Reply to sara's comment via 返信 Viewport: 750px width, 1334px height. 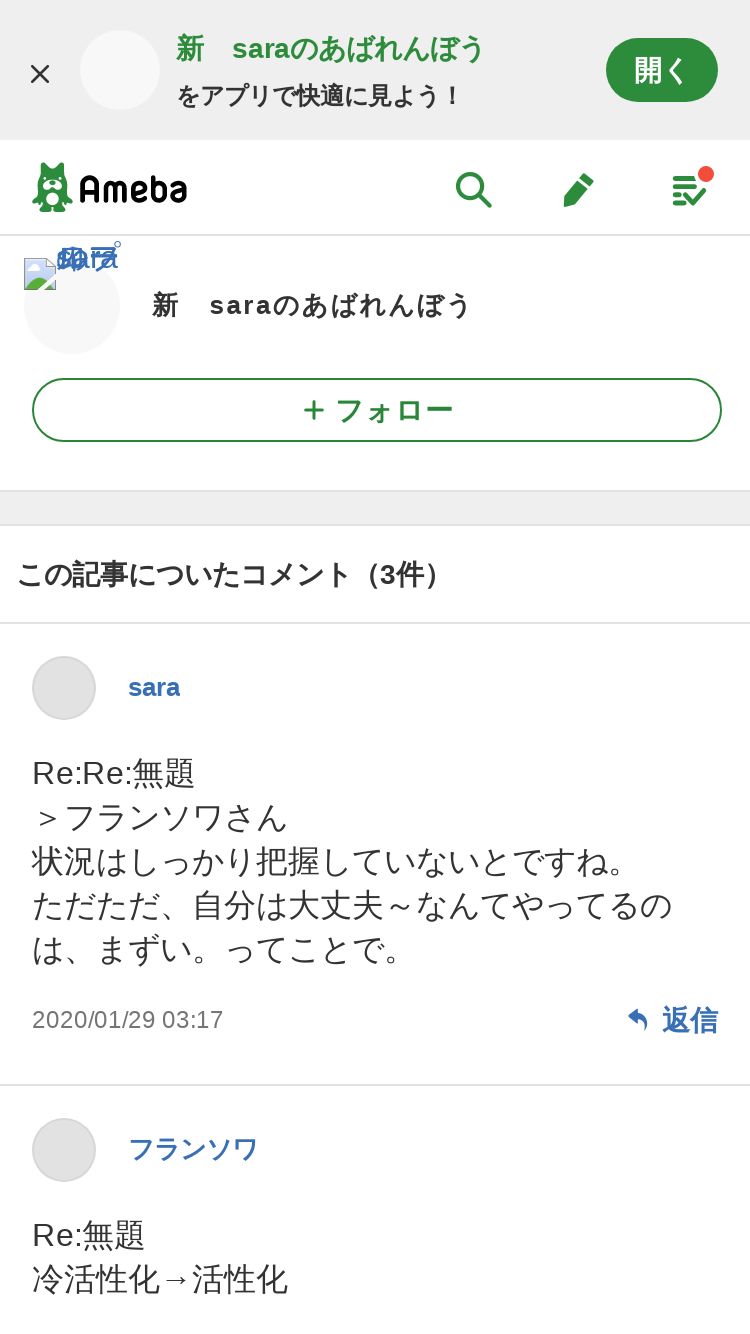[x=672, y=1020]
